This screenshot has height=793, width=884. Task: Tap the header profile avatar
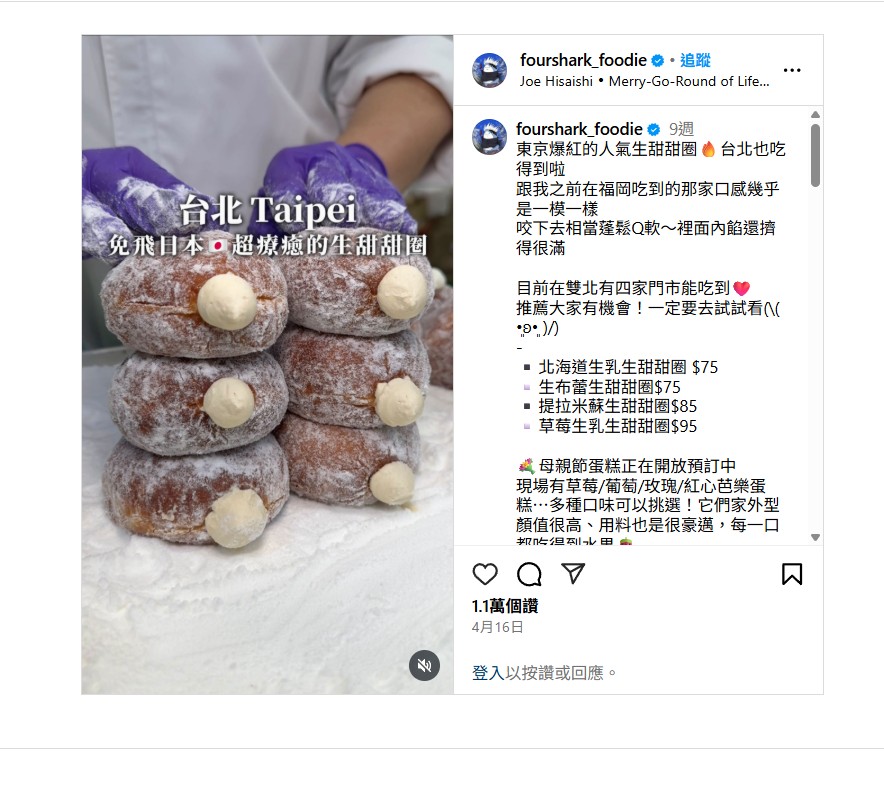coord(489,70)
